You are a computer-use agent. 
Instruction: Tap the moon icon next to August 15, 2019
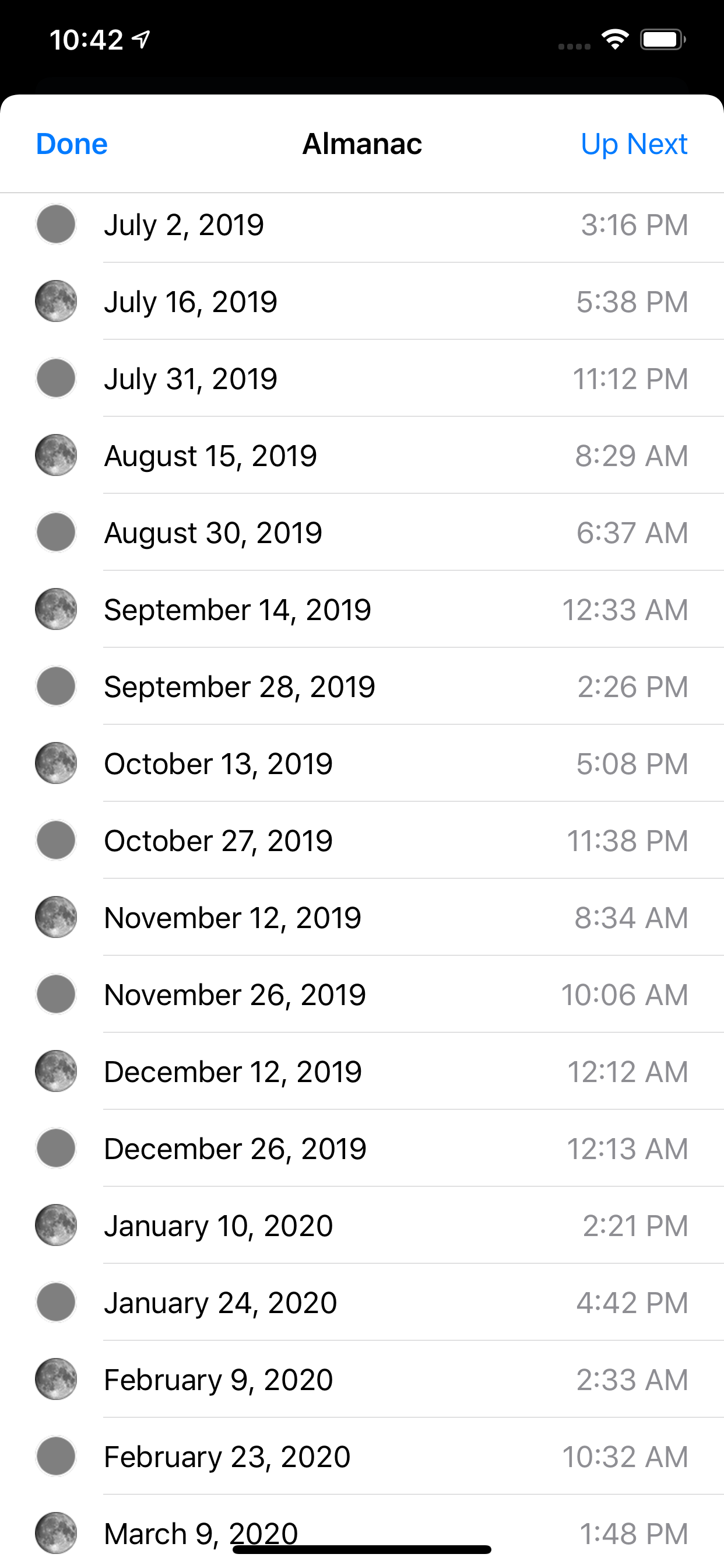[55, 454]
